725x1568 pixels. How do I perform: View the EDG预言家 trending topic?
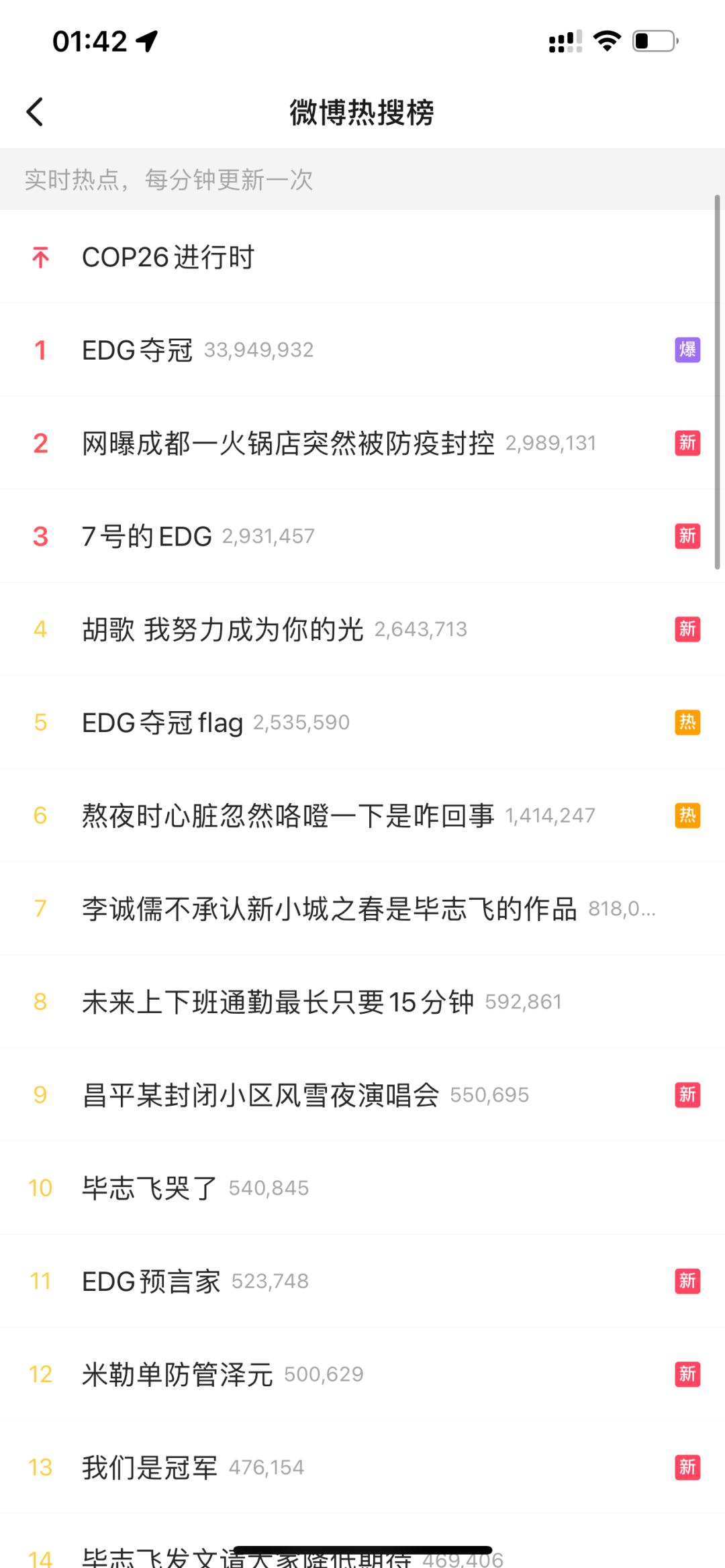click(151, 1282)
